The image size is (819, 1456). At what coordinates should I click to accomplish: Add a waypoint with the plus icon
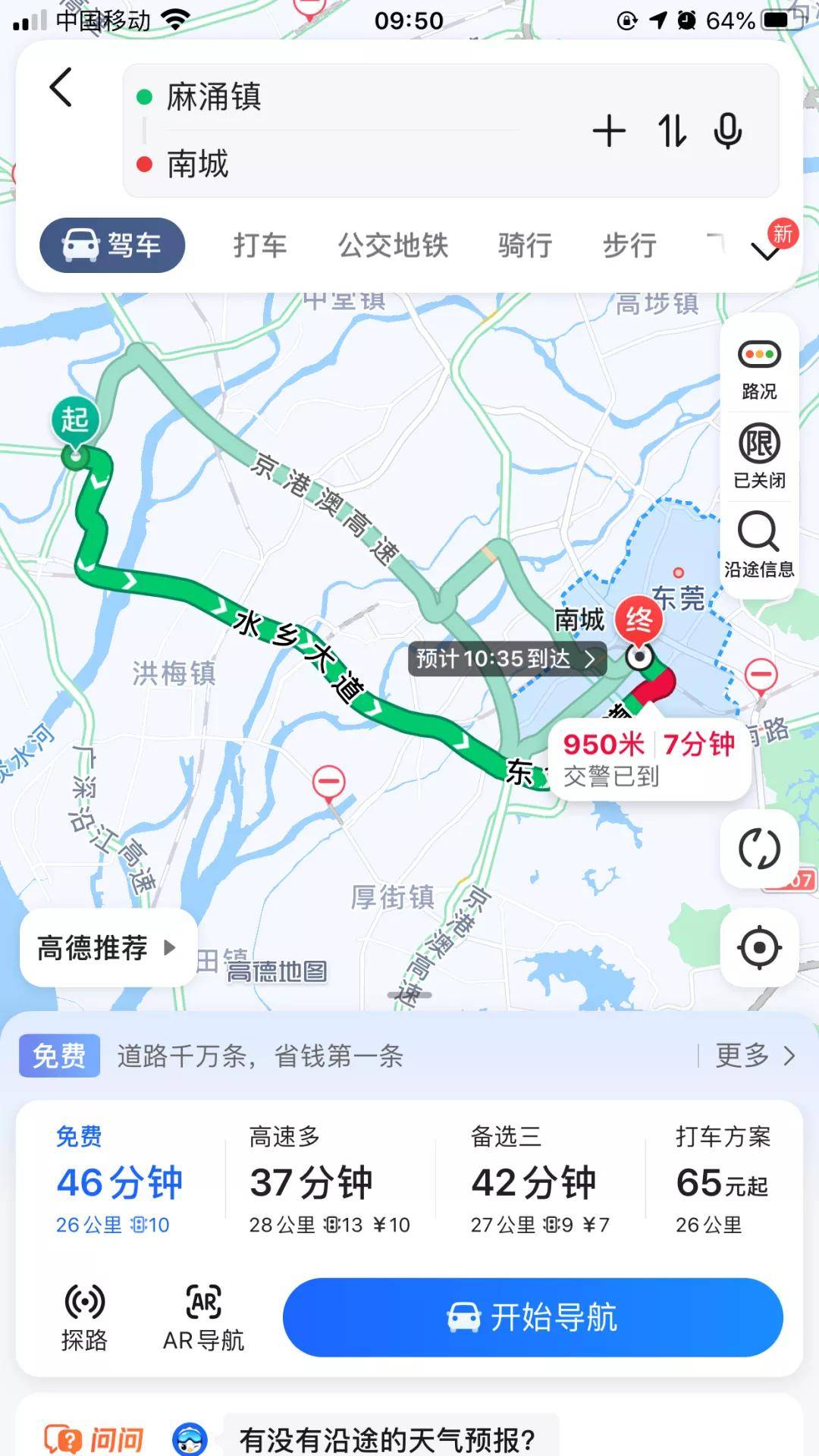pyautogui.click(x=609, y=131)
